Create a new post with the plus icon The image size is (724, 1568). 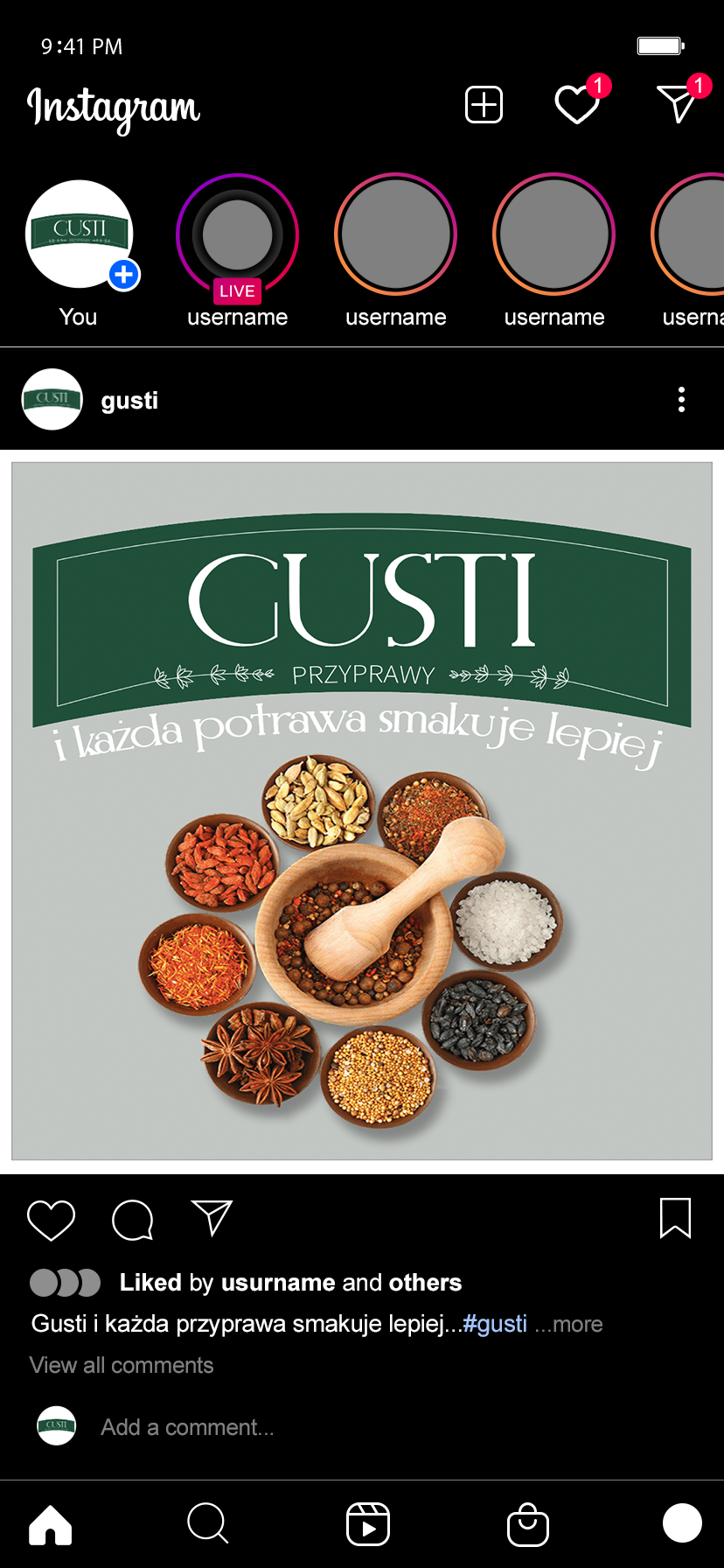click(x=484, y=105)
